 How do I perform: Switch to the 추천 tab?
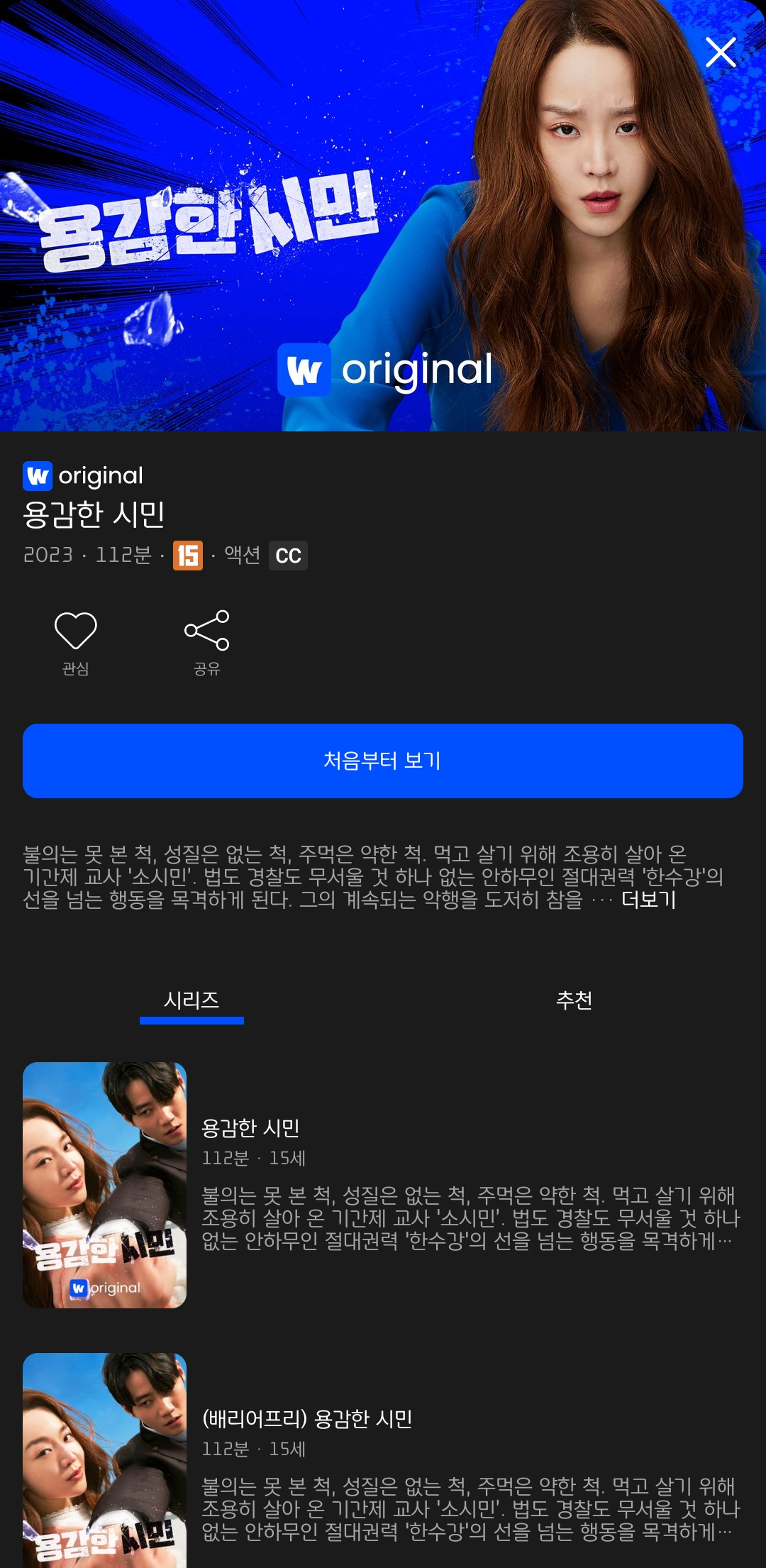pyautogui.click(x=574, y=1000)
